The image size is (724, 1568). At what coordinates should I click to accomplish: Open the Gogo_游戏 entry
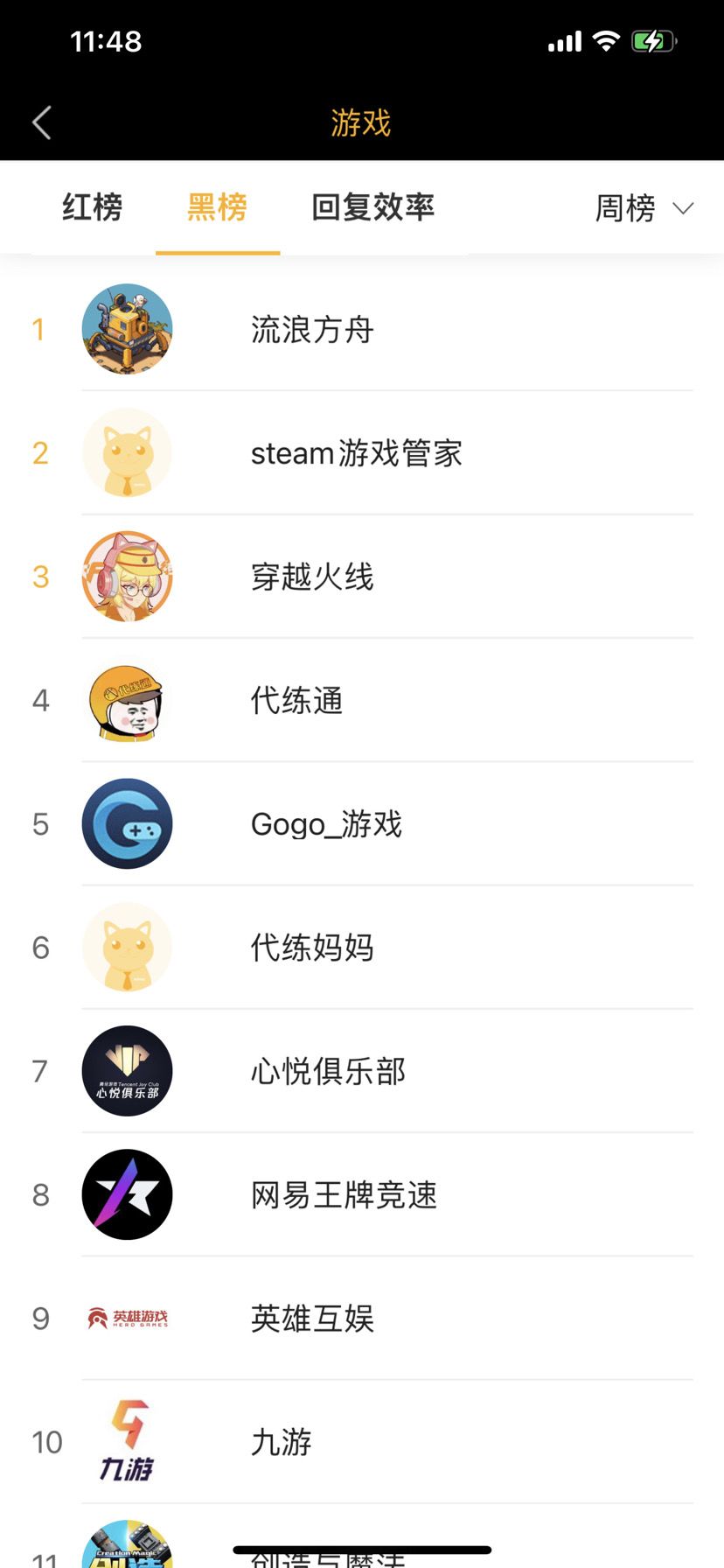326,824
